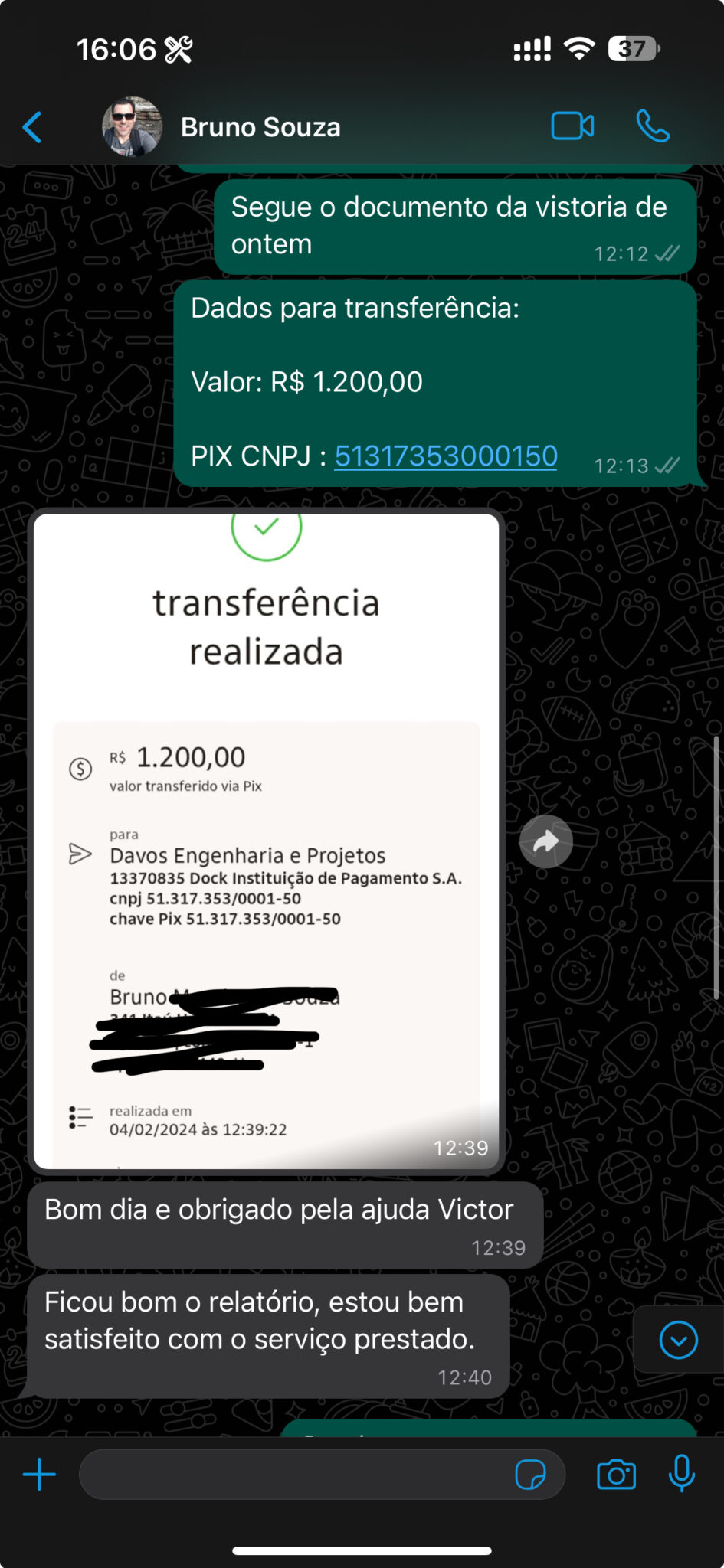
Task: Go back to the chat list
Action: [x=32, y=127]
